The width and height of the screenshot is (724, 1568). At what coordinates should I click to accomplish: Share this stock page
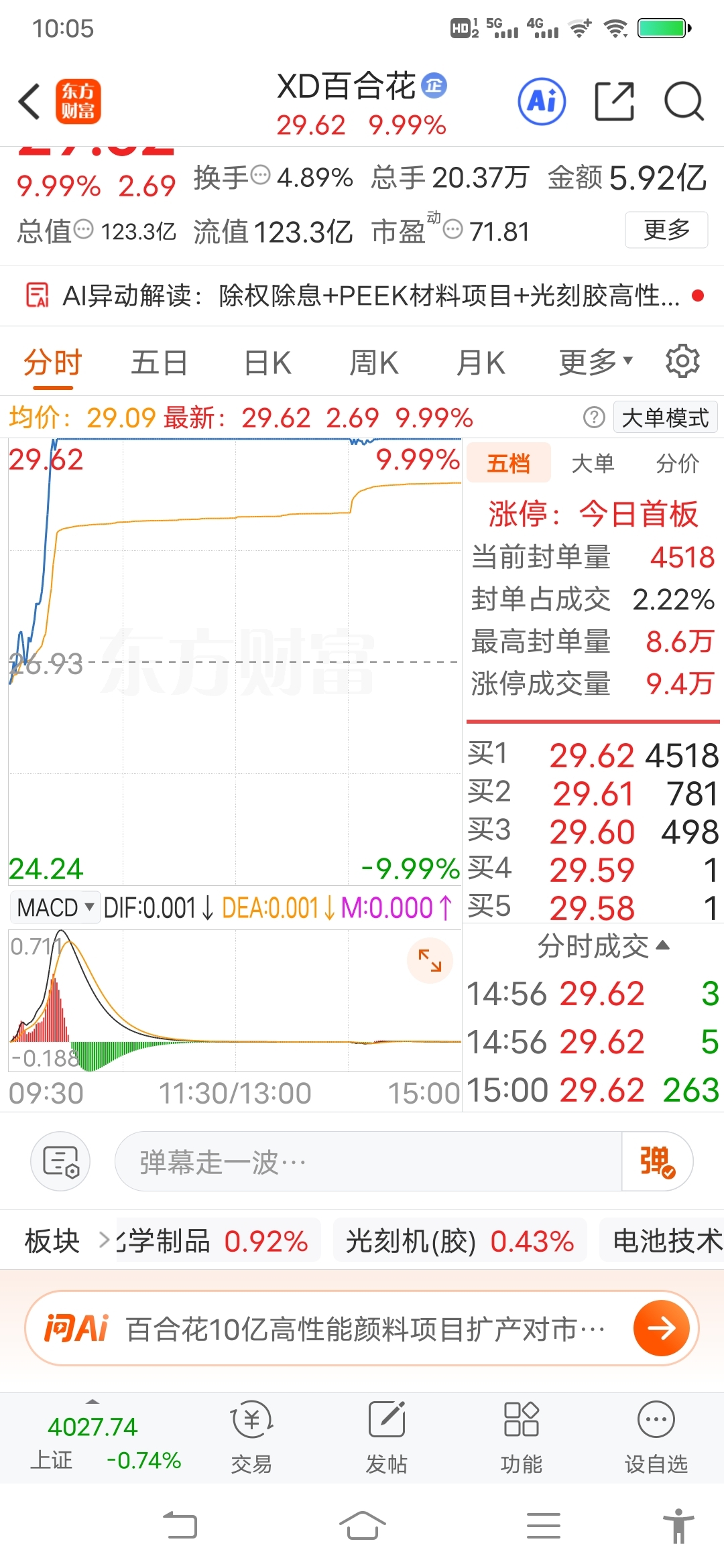[615, 102]
